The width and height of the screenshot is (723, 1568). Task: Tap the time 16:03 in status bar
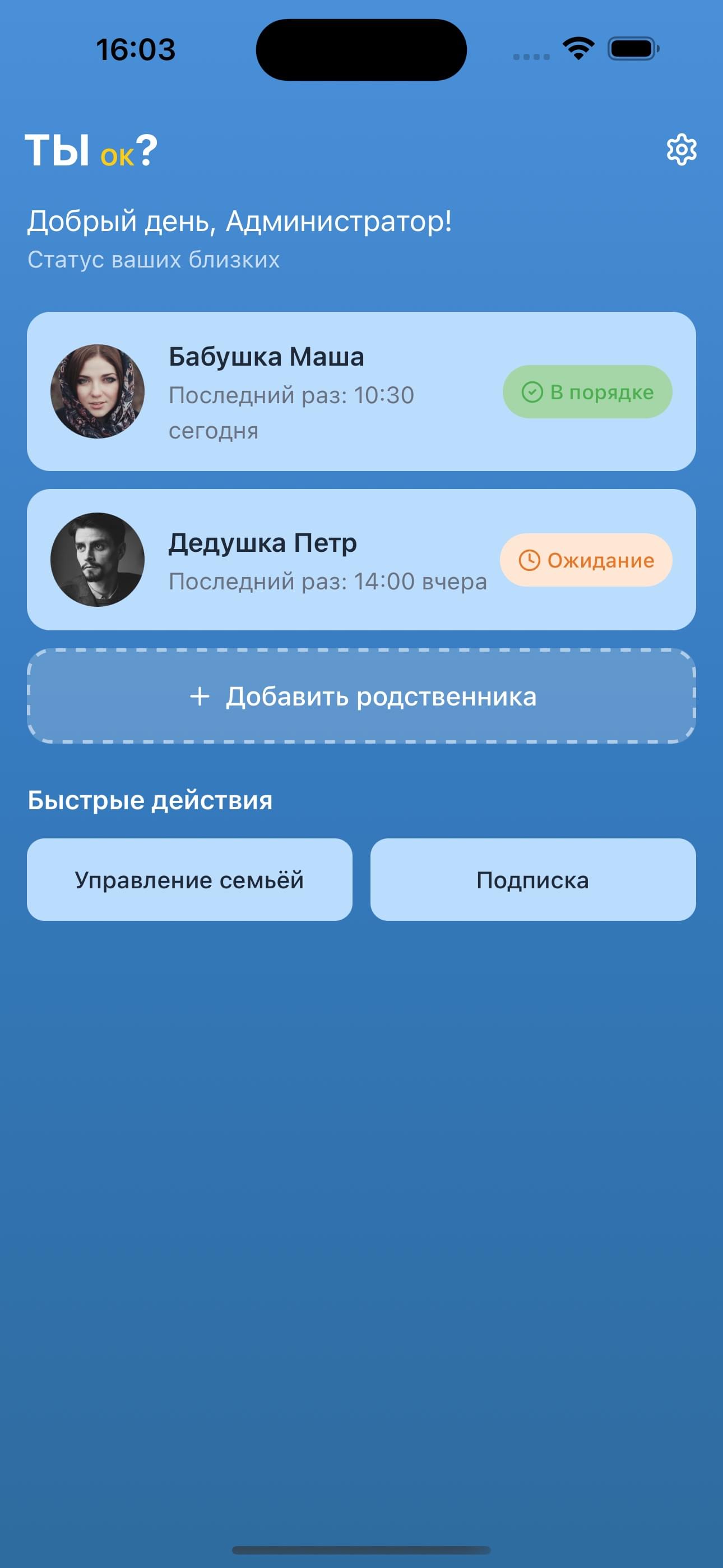[136, 50]
